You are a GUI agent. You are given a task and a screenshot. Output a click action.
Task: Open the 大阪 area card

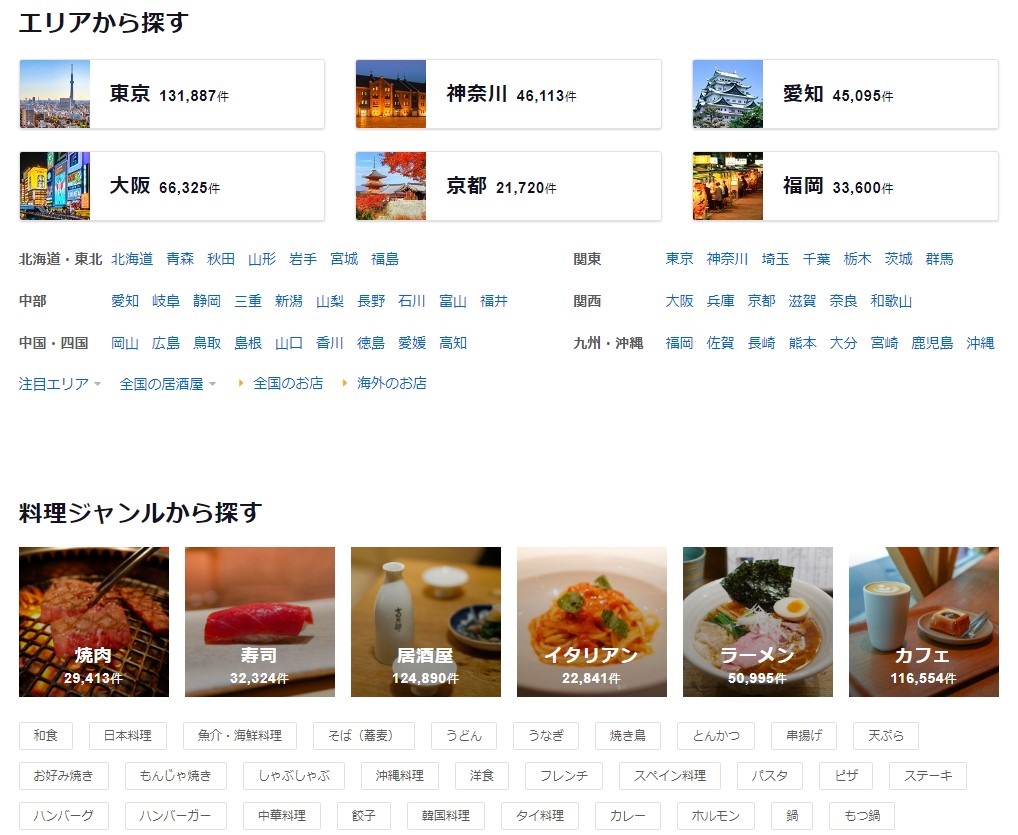(171, 186)
